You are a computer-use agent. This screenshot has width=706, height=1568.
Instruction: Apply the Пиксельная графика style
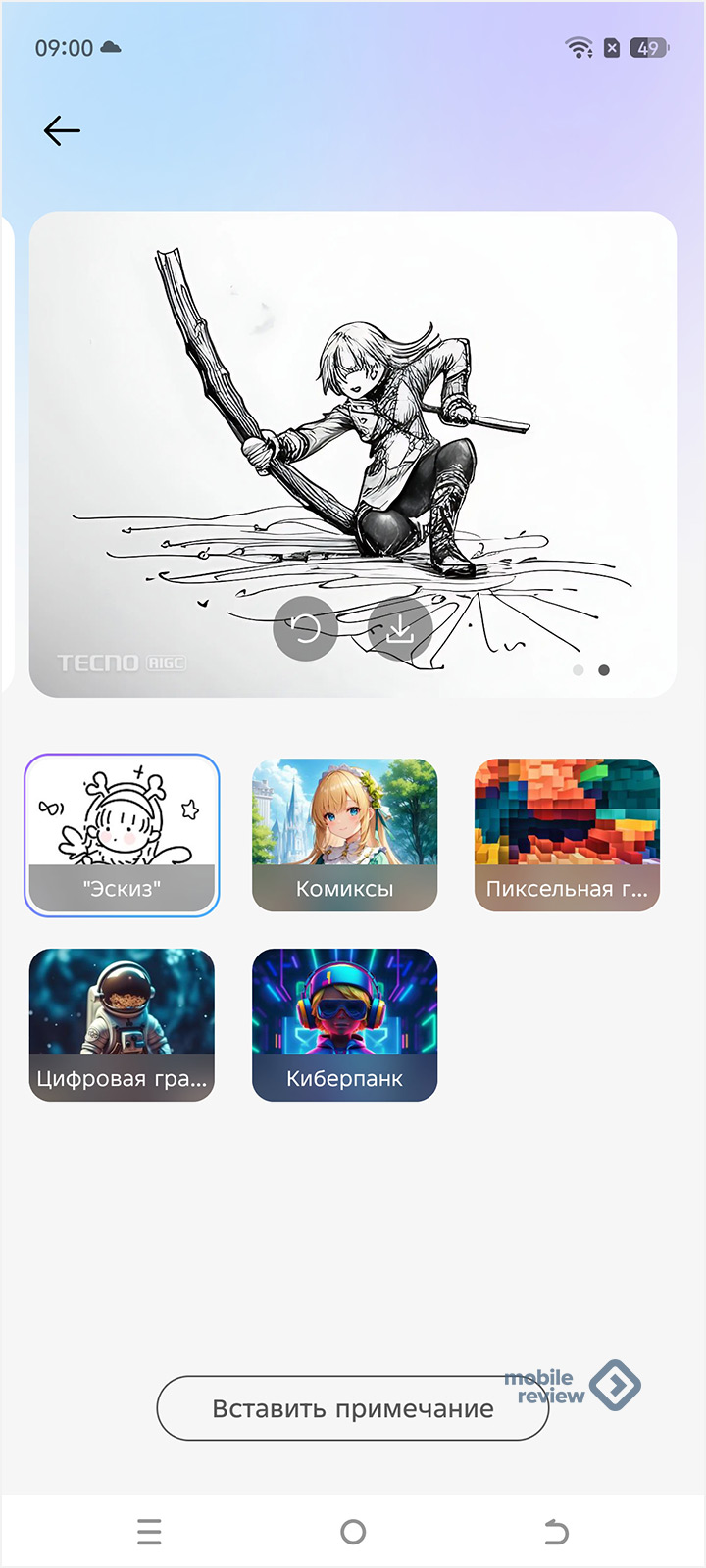(x=567, y=835)
